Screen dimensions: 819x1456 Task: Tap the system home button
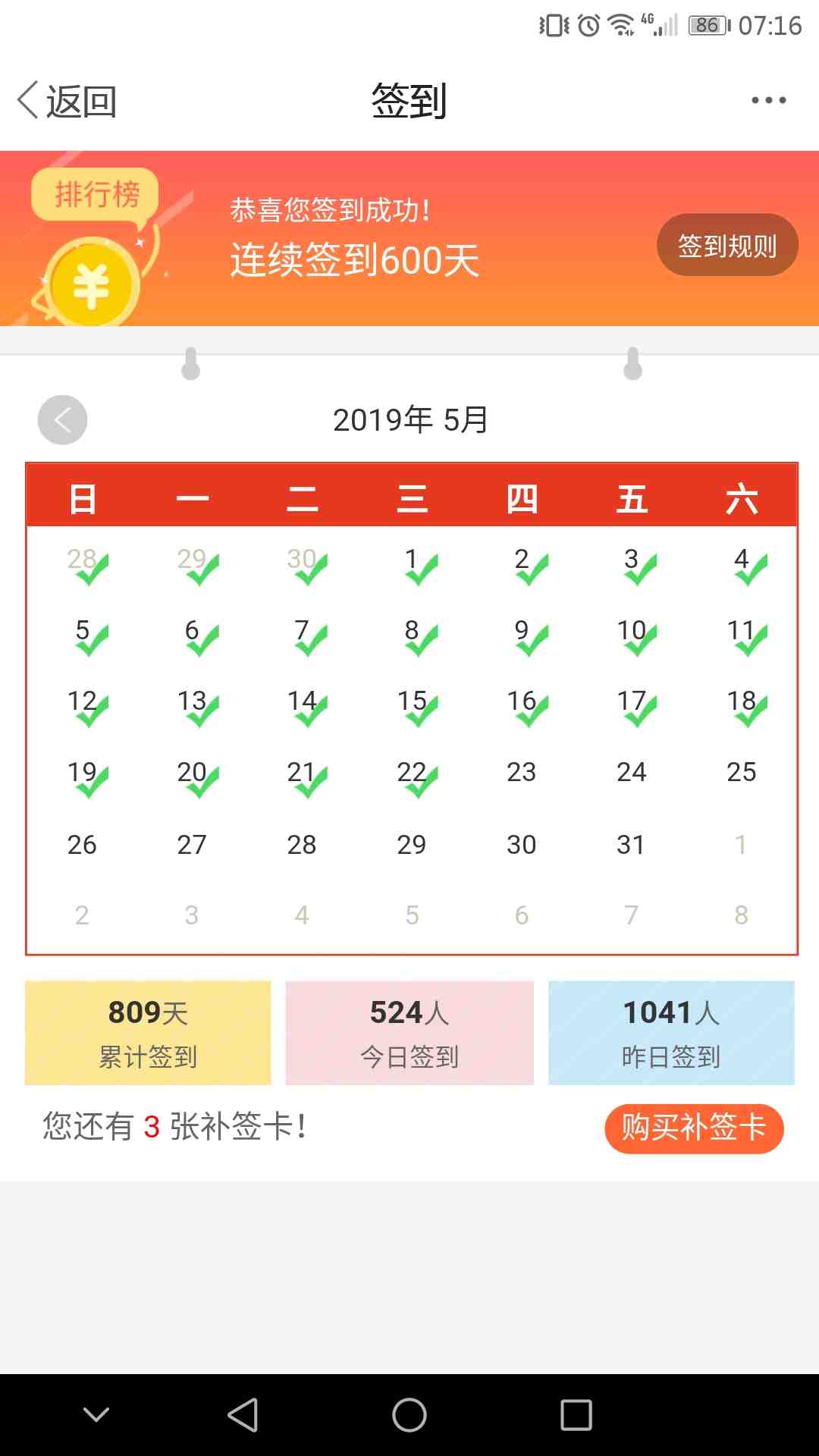coord(409,1415)
